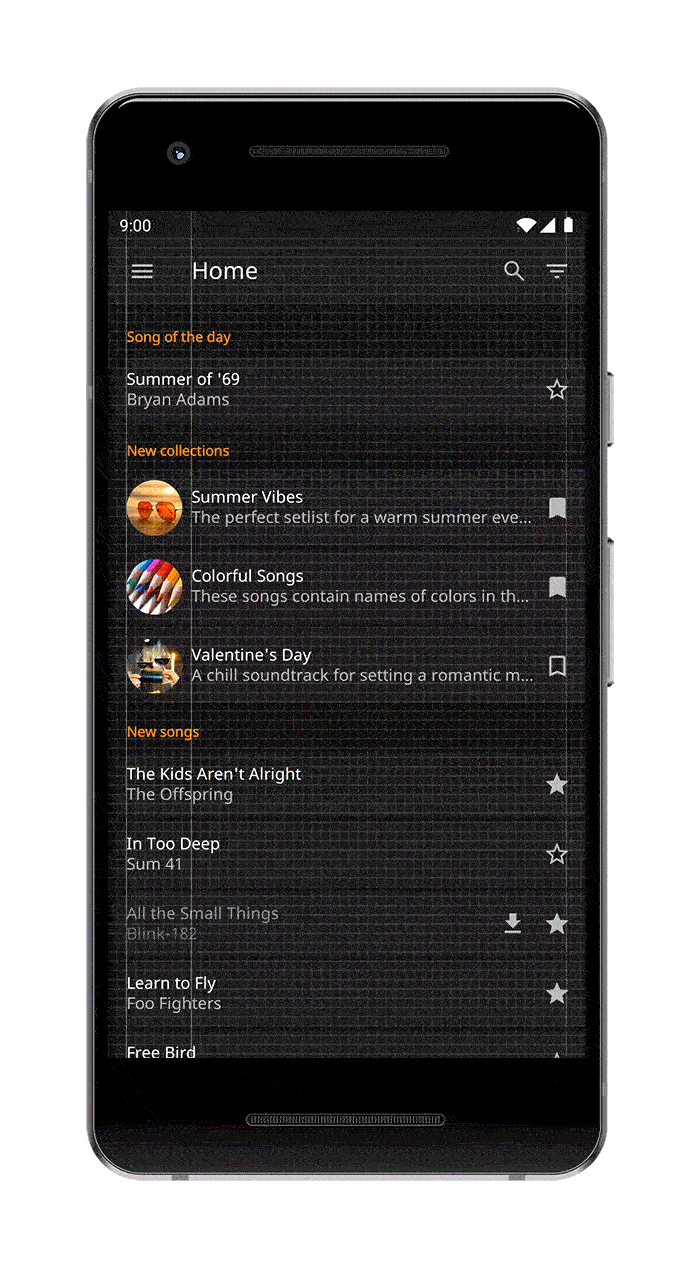
Task: Open In Too Deep by Sum 41
Action: 300,853
